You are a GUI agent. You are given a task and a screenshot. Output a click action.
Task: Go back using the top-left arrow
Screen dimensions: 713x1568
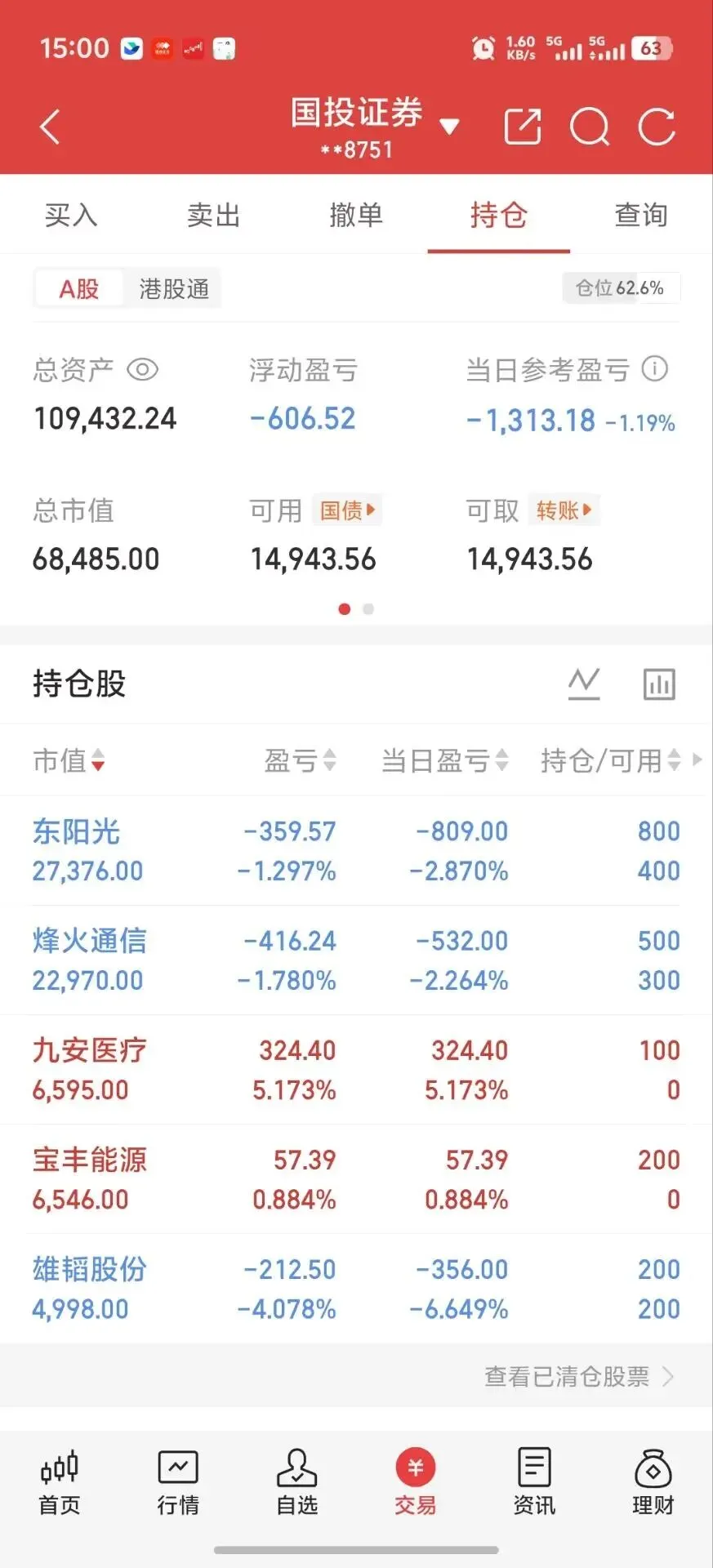click(50, 127)
